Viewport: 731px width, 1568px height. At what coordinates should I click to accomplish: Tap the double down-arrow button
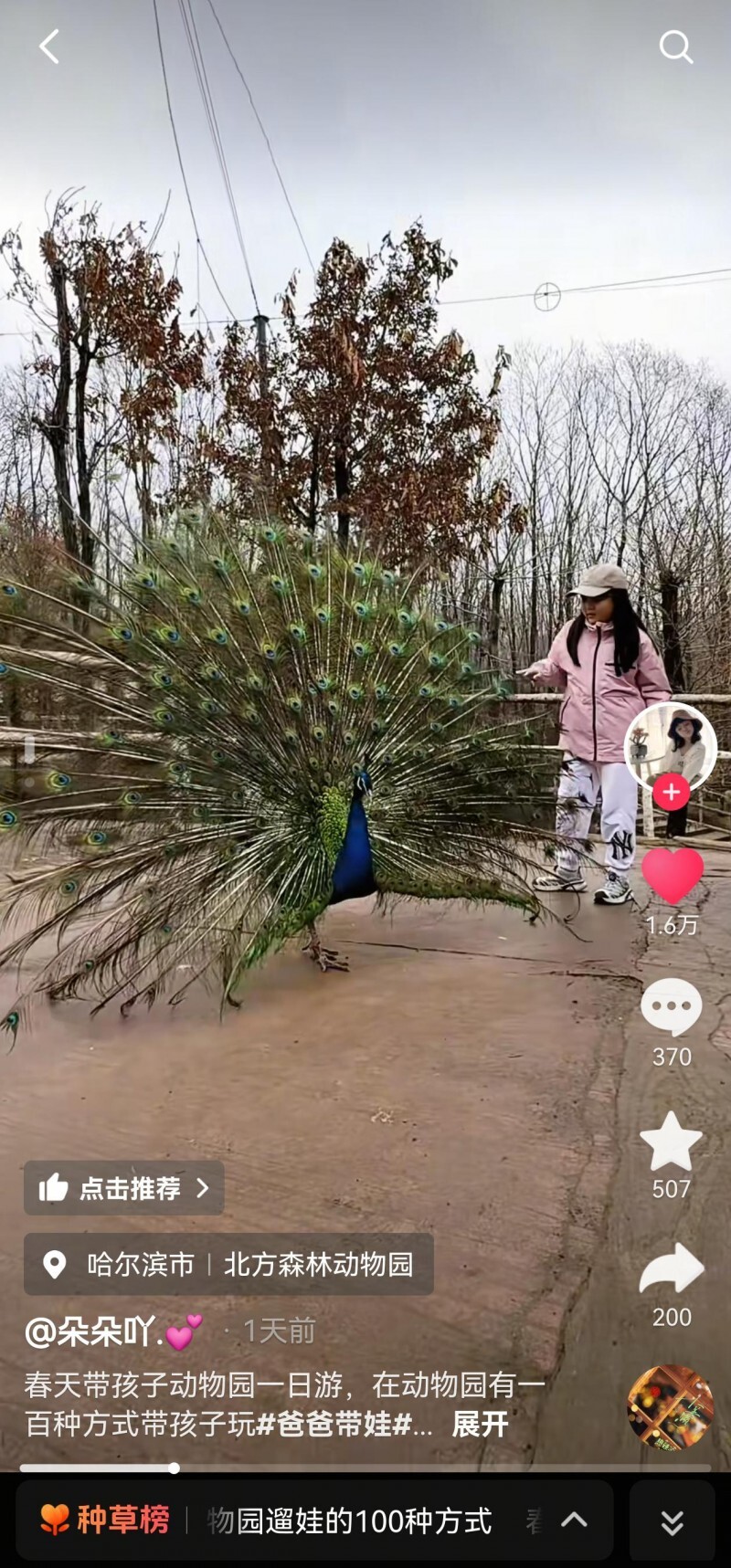pyautogui.click(x=673, y=1521)
